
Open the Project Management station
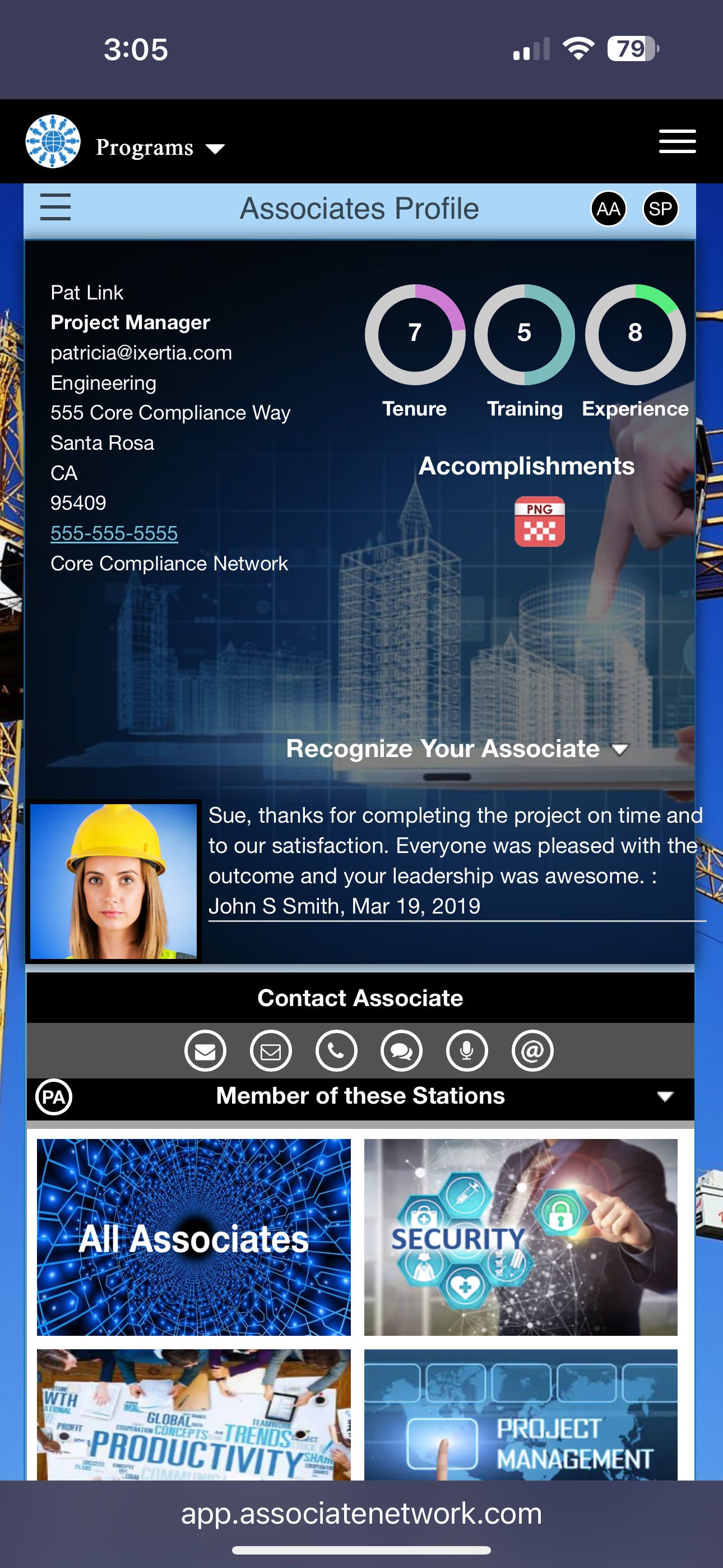(520, 1414)
